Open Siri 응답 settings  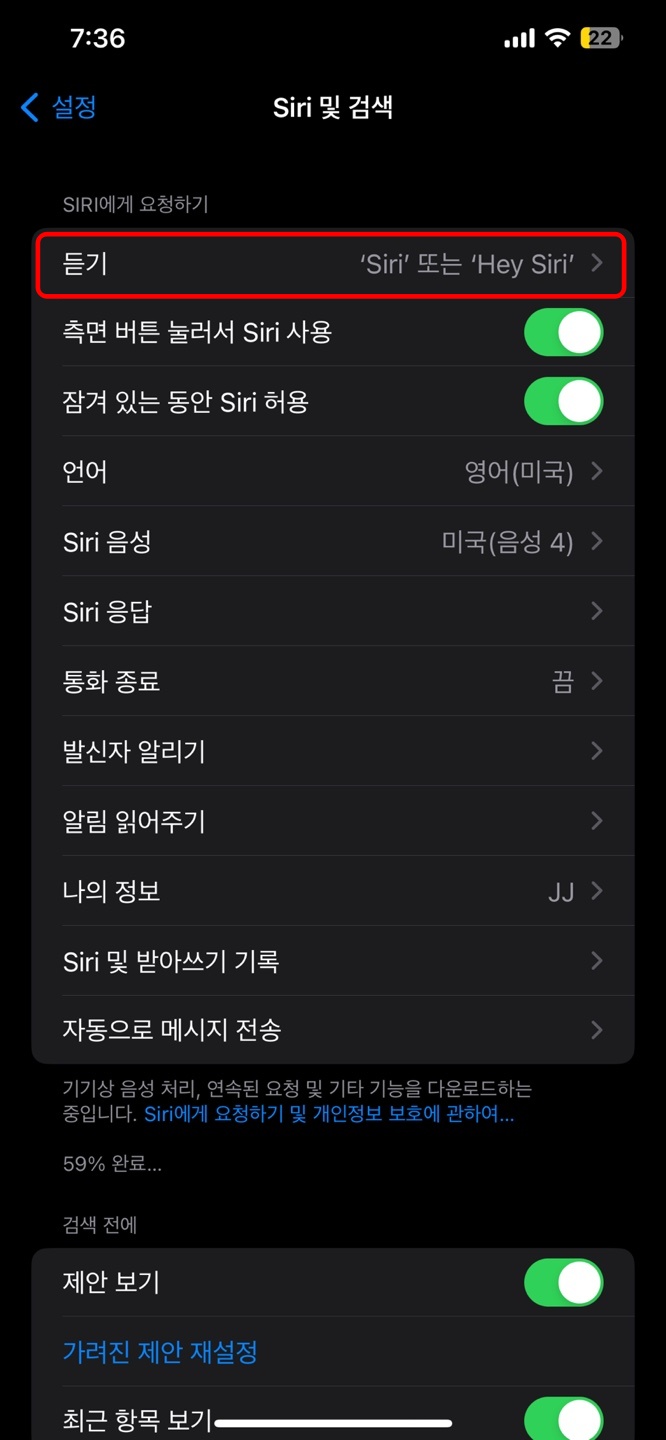[333, 611]
